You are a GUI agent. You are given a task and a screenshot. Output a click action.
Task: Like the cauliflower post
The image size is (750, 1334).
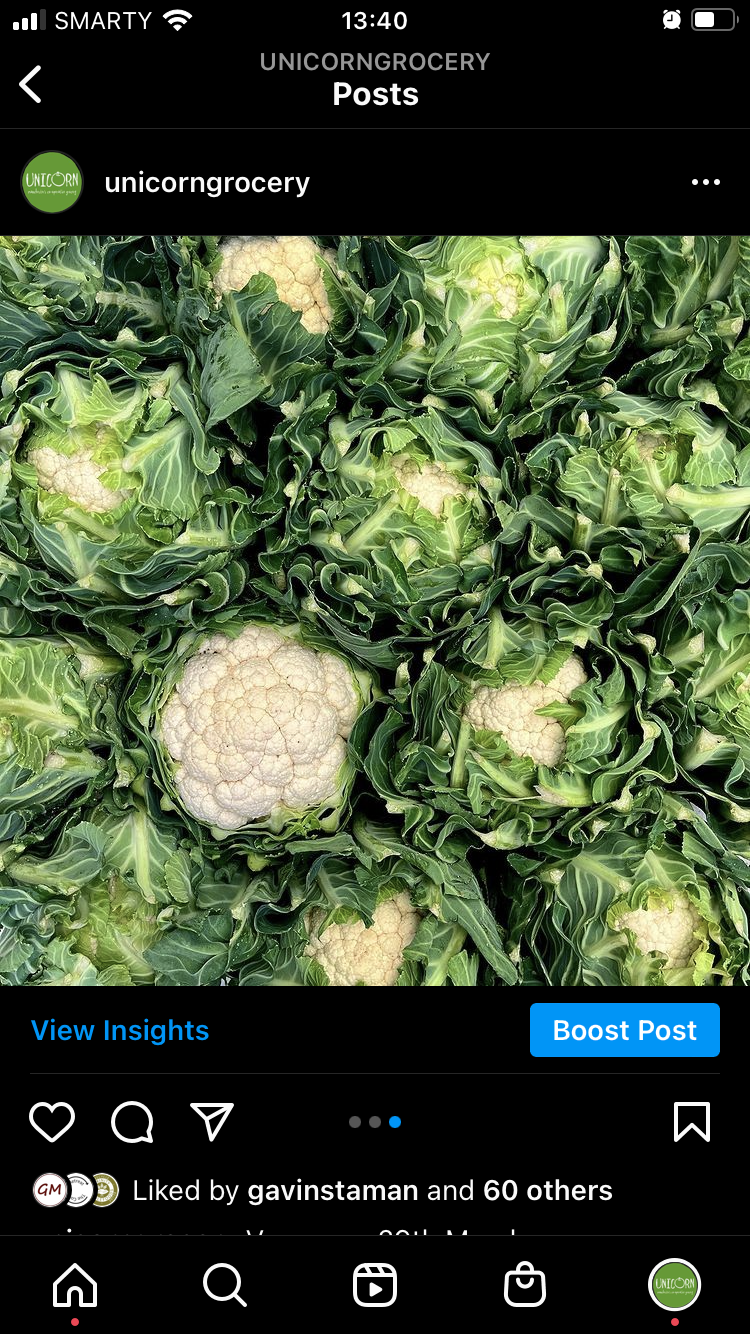(x=52, y=1122)
